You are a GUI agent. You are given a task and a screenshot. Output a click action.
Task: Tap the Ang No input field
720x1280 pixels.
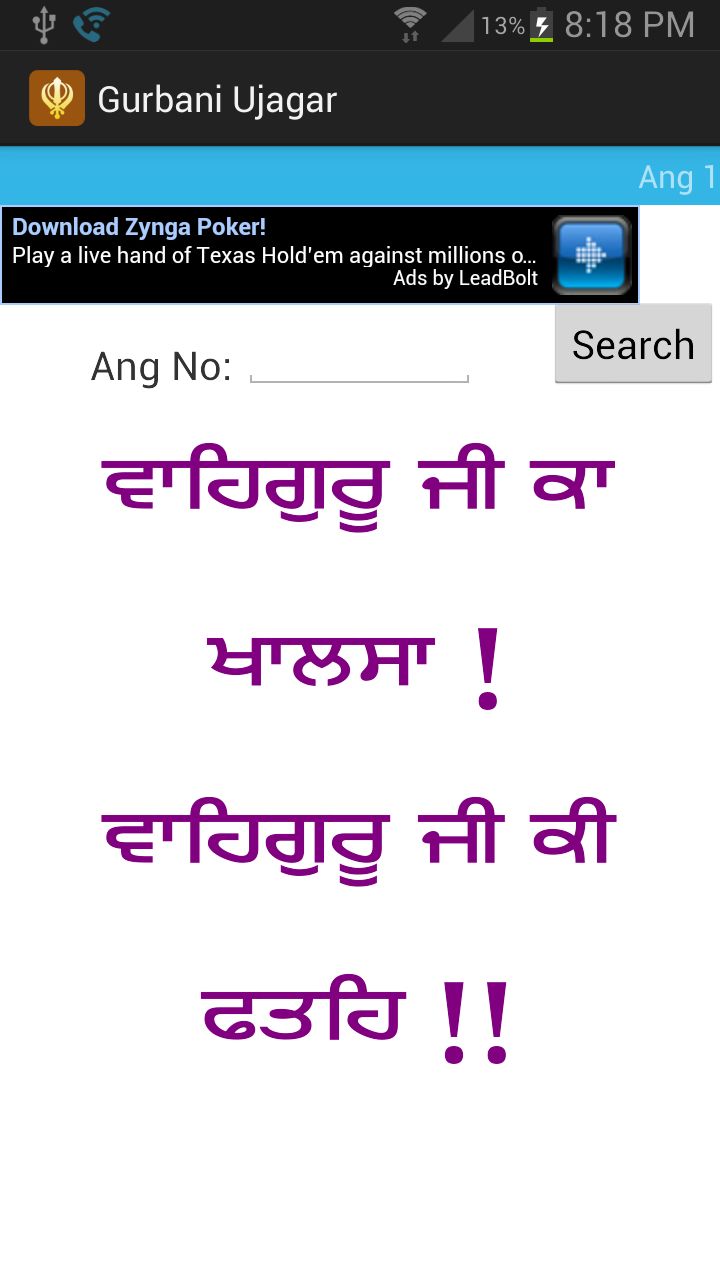pos(358,368)
